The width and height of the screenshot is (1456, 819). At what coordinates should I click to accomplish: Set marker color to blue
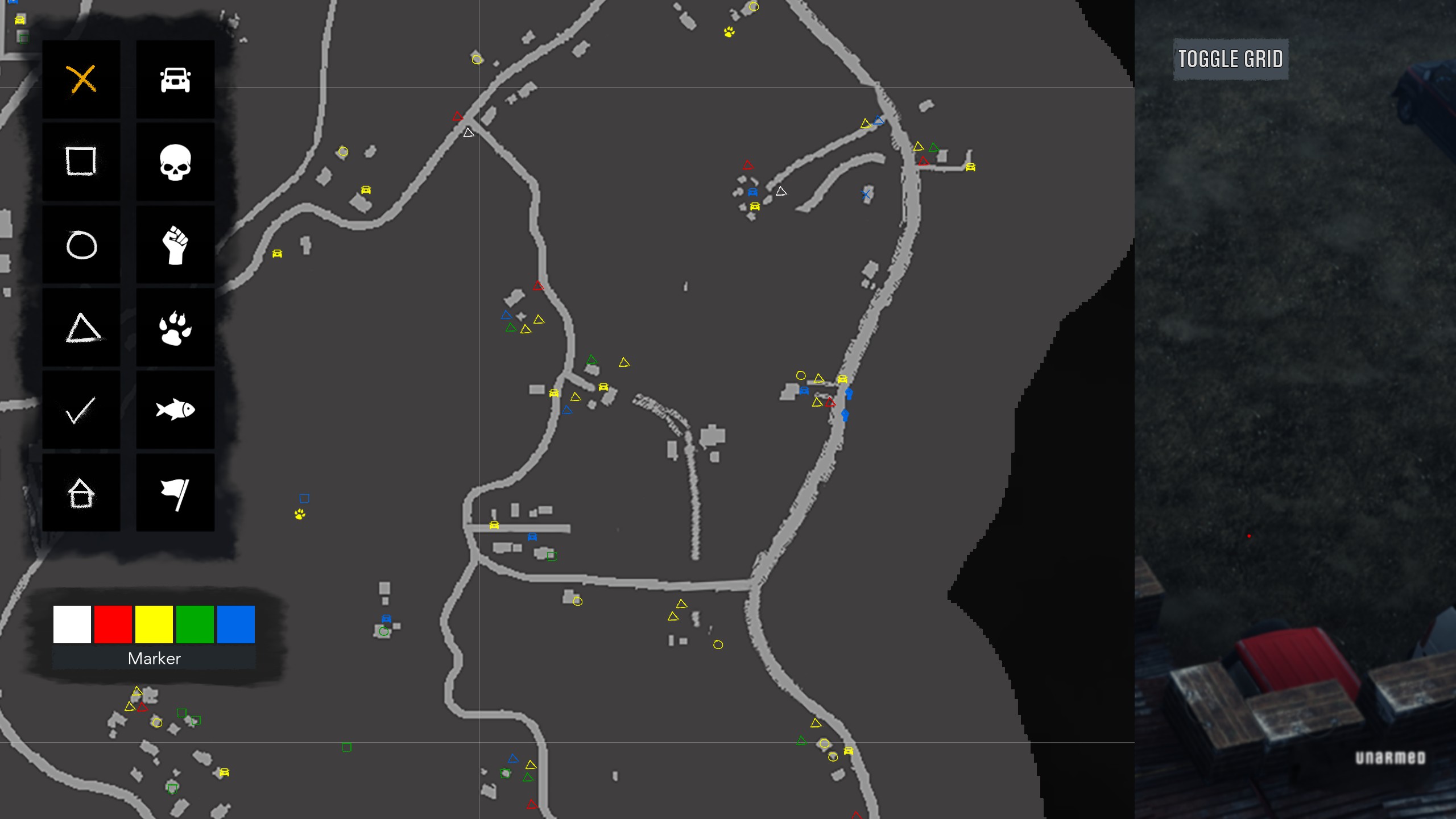pos(236,624)
